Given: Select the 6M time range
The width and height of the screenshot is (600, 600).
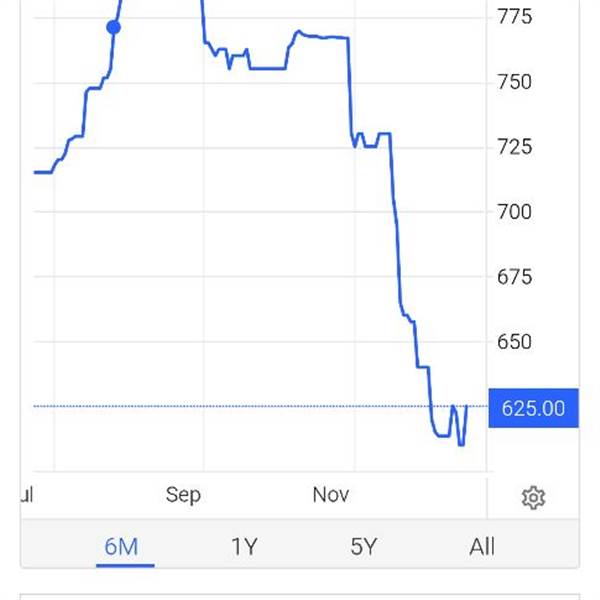Looking at the screenshot, I should (x=121, y=546).
